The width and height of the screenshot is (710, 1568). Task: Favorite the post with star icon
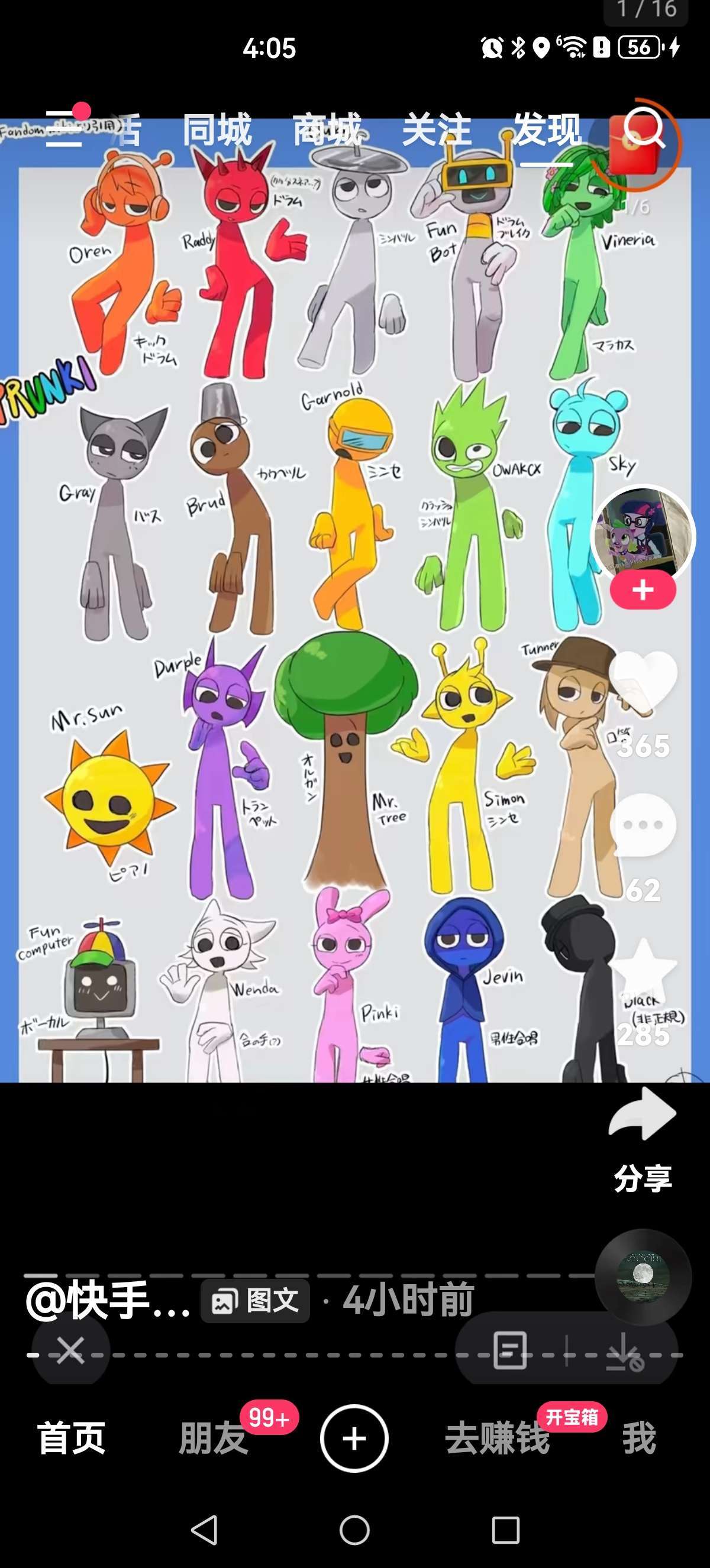(x=643, y=969)
